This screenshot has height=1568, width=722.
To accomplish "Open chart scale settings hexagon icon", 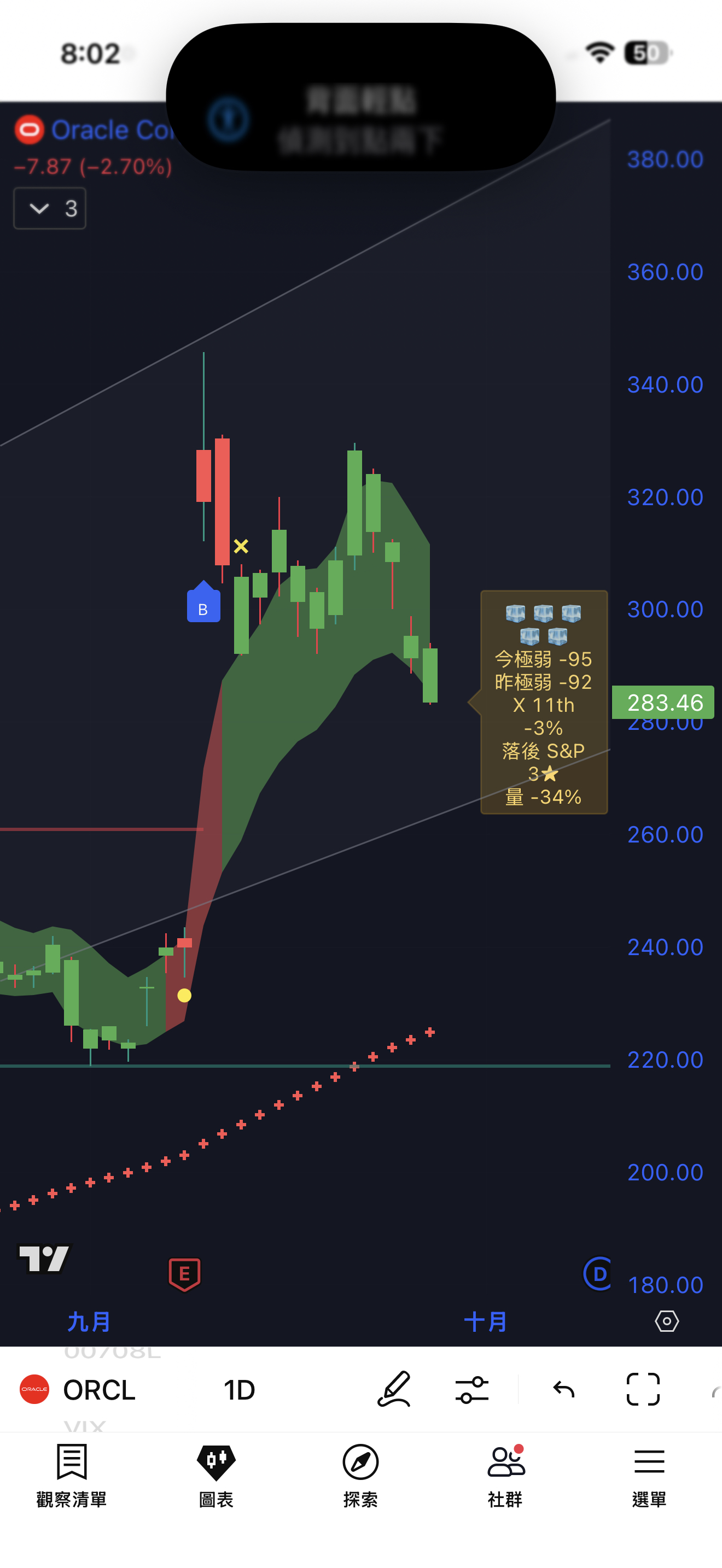I will (x=667, y=1321).
